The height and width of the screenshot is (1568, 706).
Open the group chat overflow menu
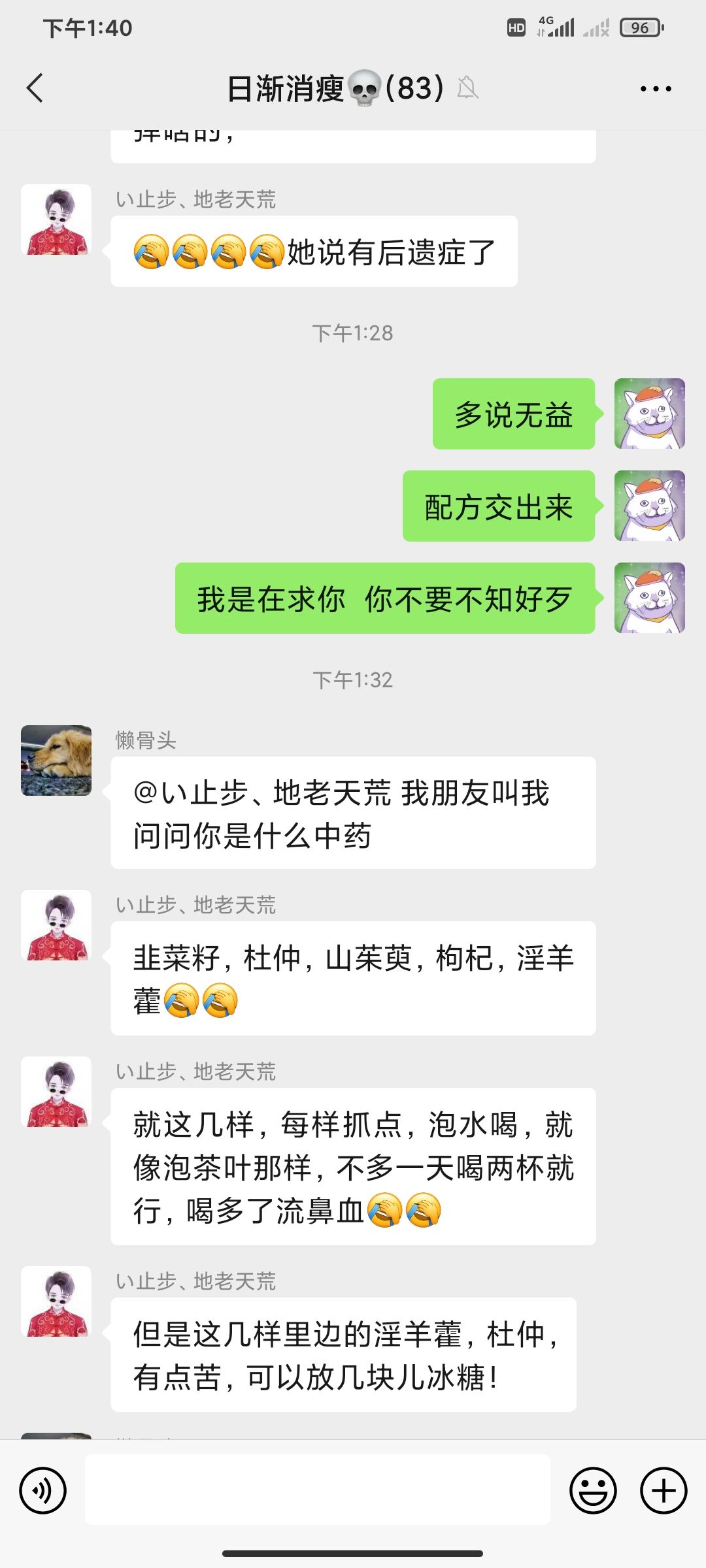[x=656, y=88]
